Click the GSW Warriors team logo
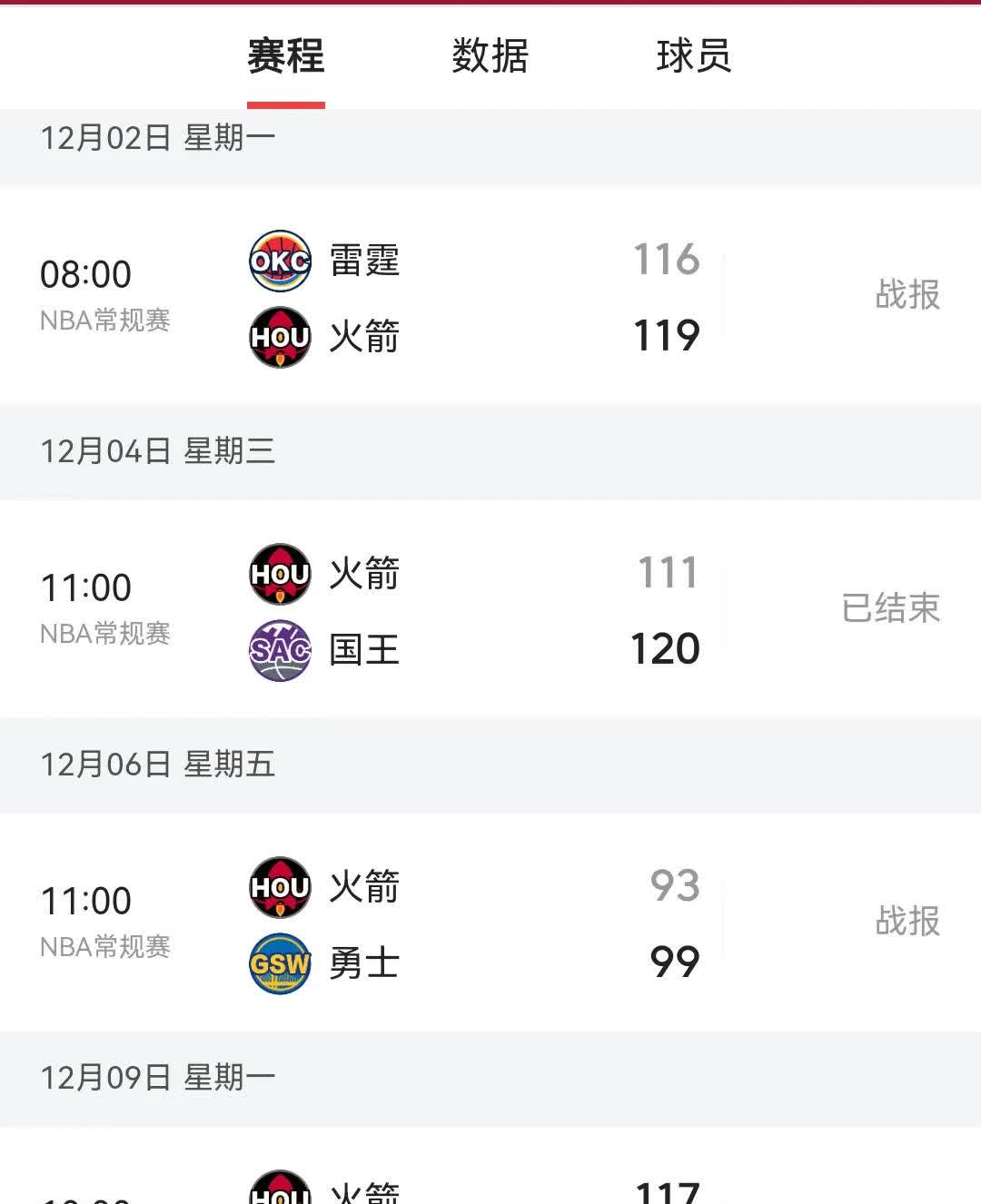Viewport: 981px width, 1204px height. point(280,962)
